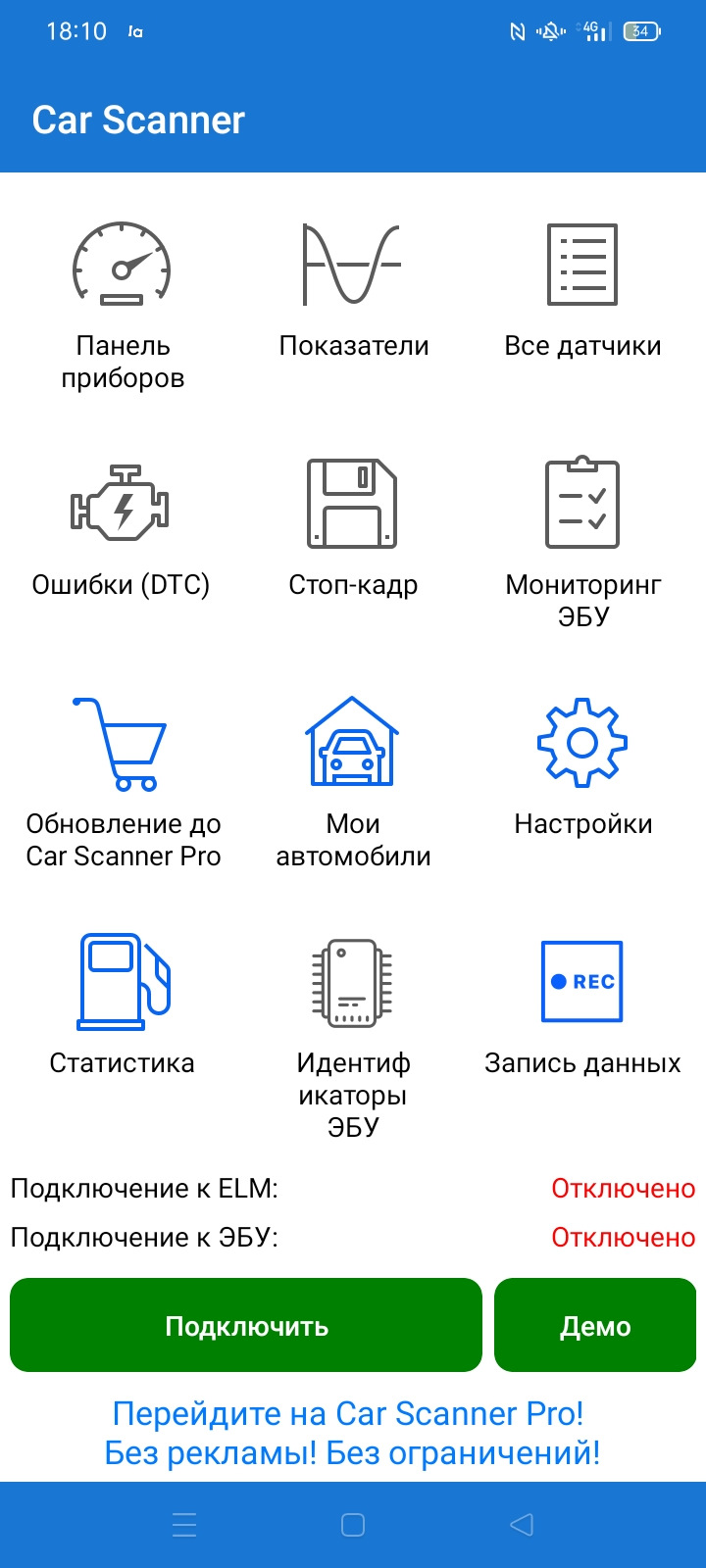The image size is (706, 1568).
Task: Tap the green Подключить button
Action: (246, 1325)
